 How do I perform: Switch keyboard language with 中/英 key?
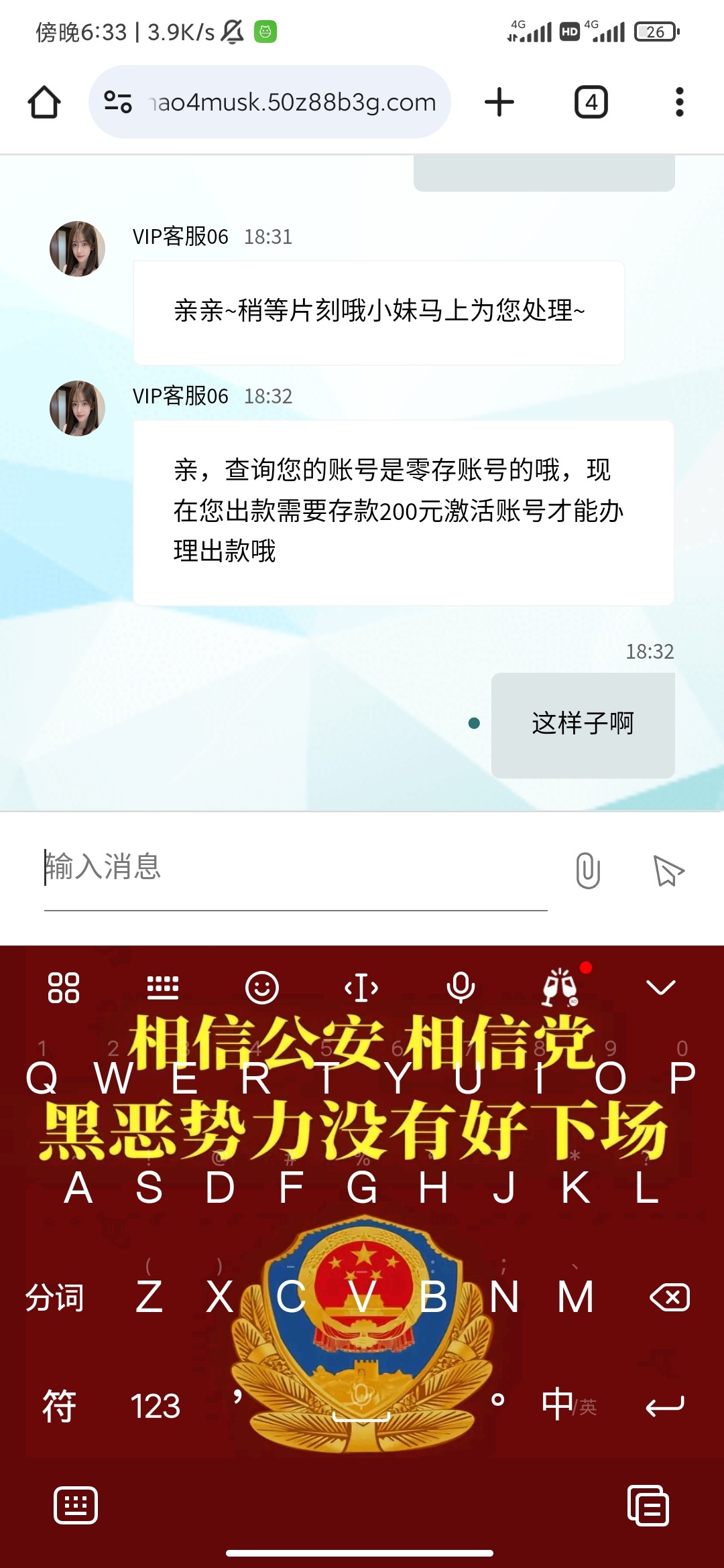coord(568,1405)
